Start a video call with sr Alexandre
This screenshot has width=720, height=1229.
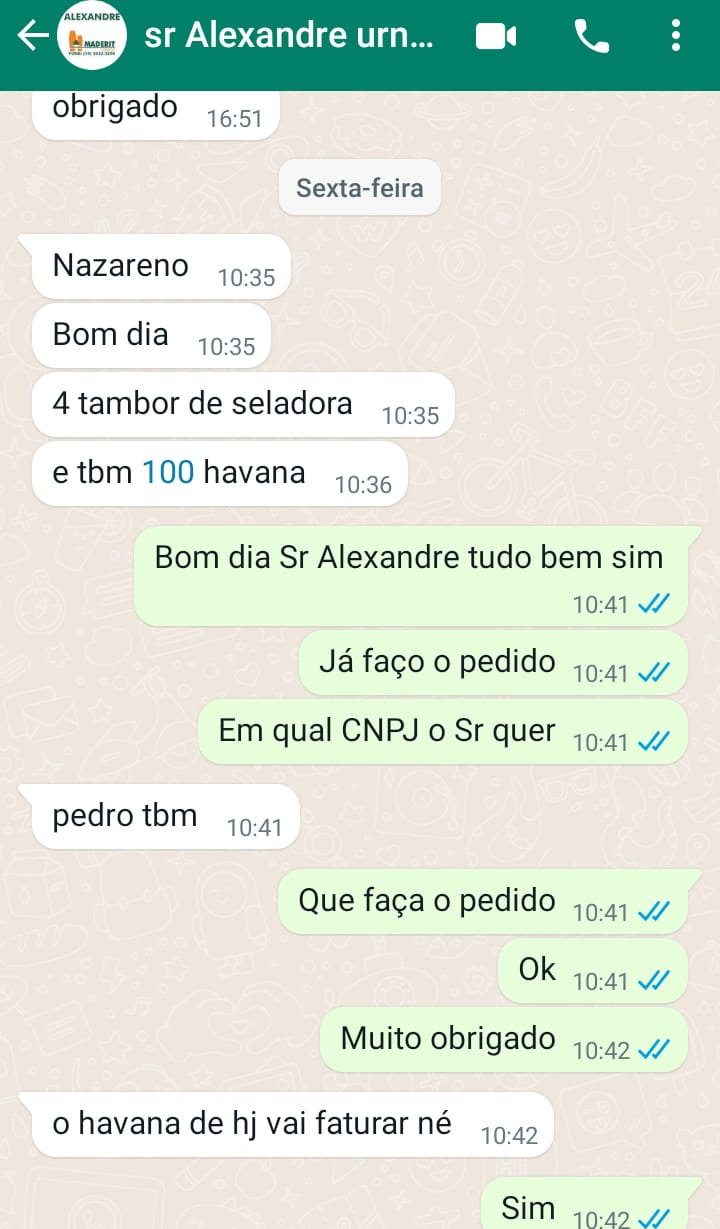tap(495, 37)
